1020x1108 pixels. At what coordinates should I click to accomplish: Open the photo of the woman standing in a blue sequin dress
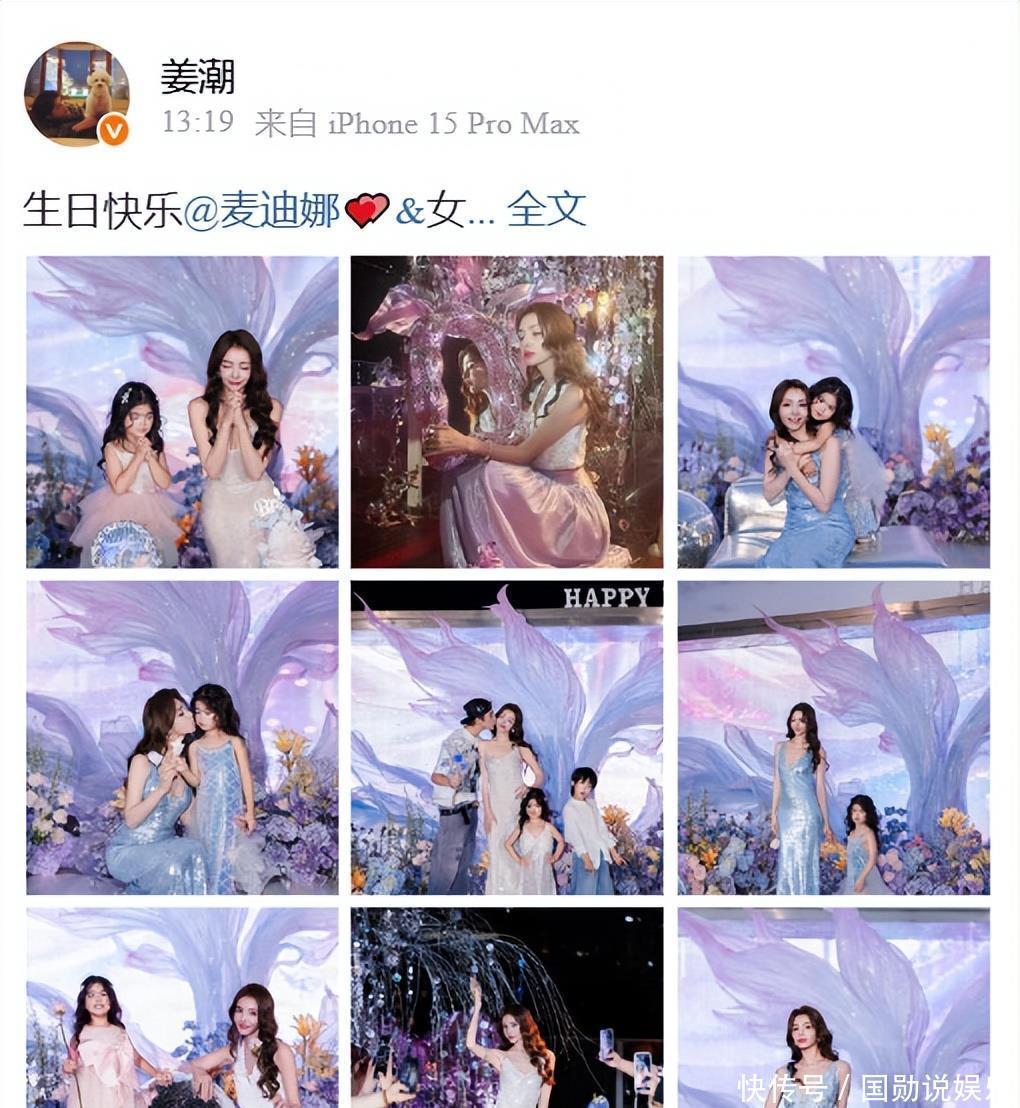coord(833,738)
